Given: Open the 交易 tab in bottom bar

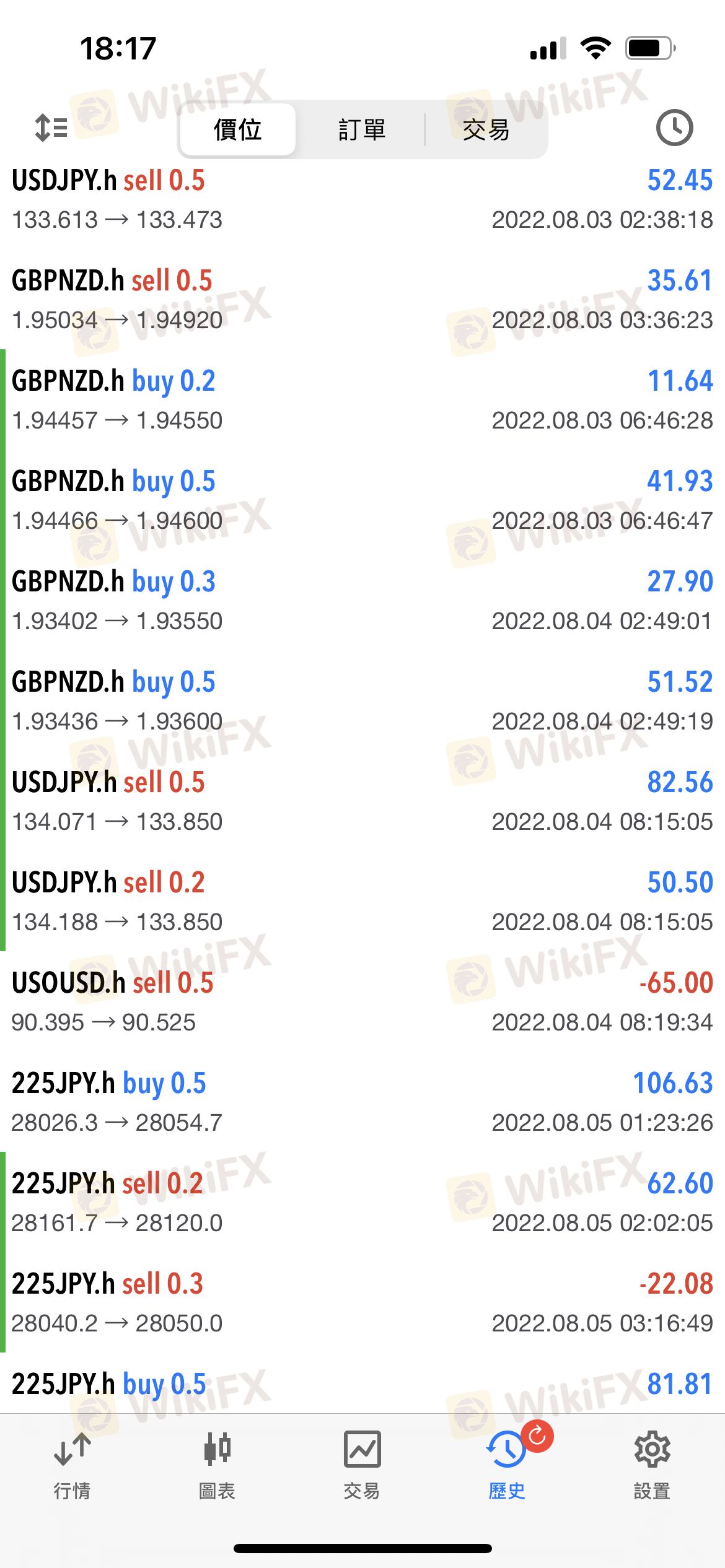Looking at the screenshot, I should tap(362, 1465).
